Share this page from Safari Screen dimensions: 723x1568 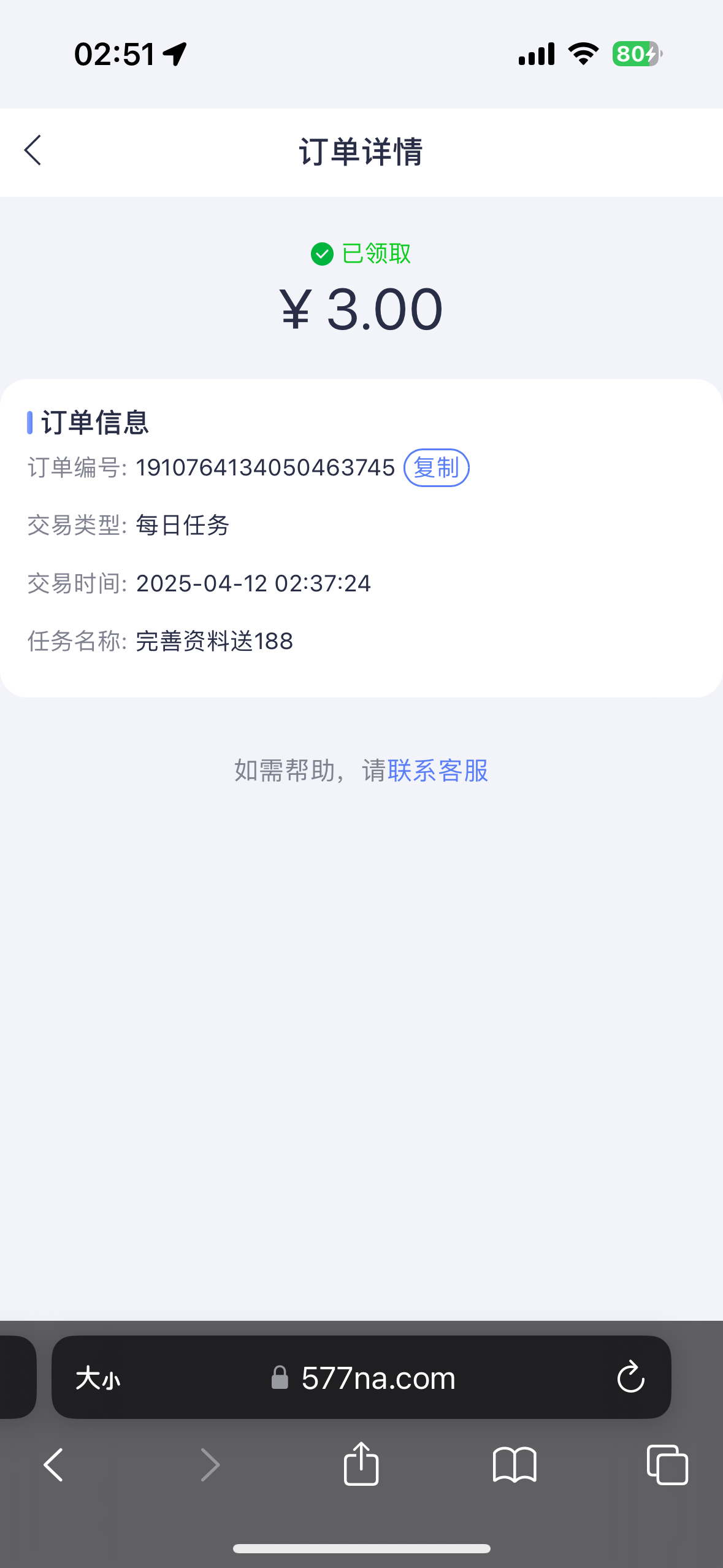361,1464
